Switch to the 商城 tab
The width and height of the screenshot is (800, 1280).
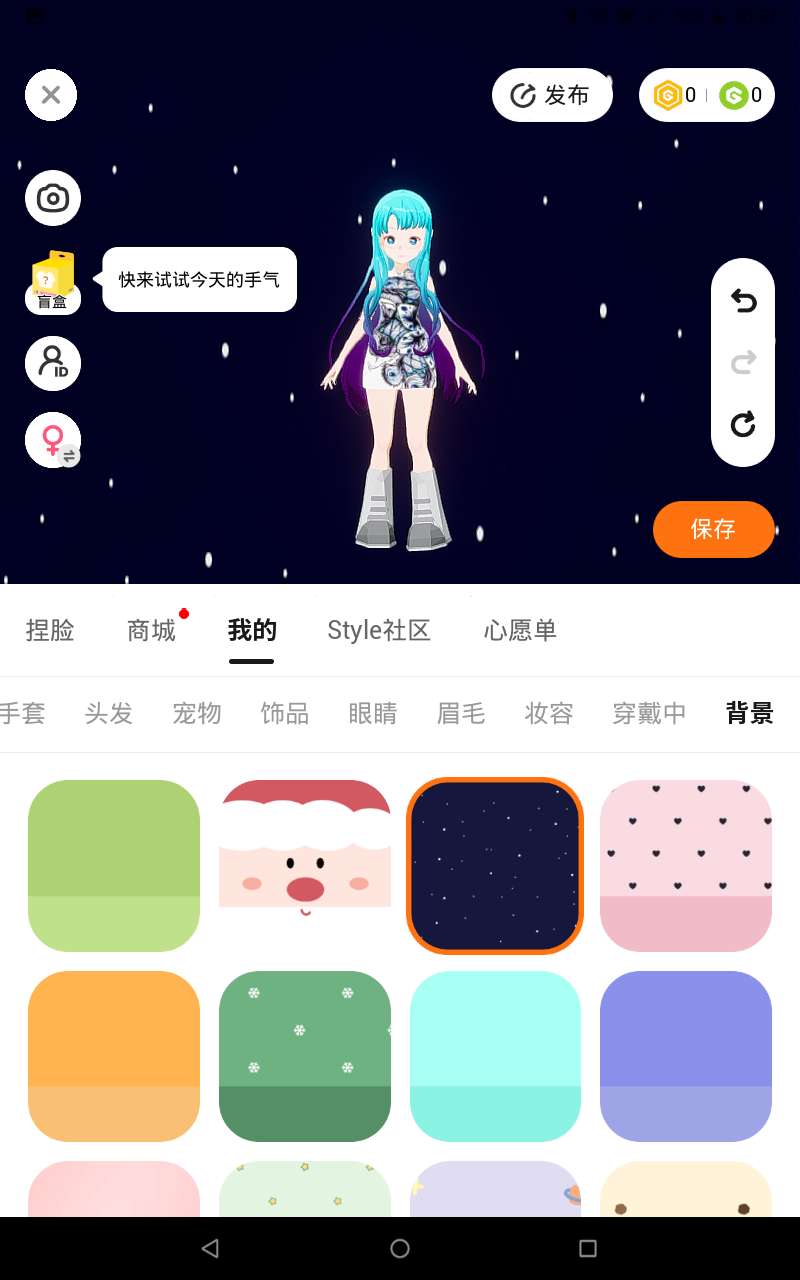click(151, 630)
